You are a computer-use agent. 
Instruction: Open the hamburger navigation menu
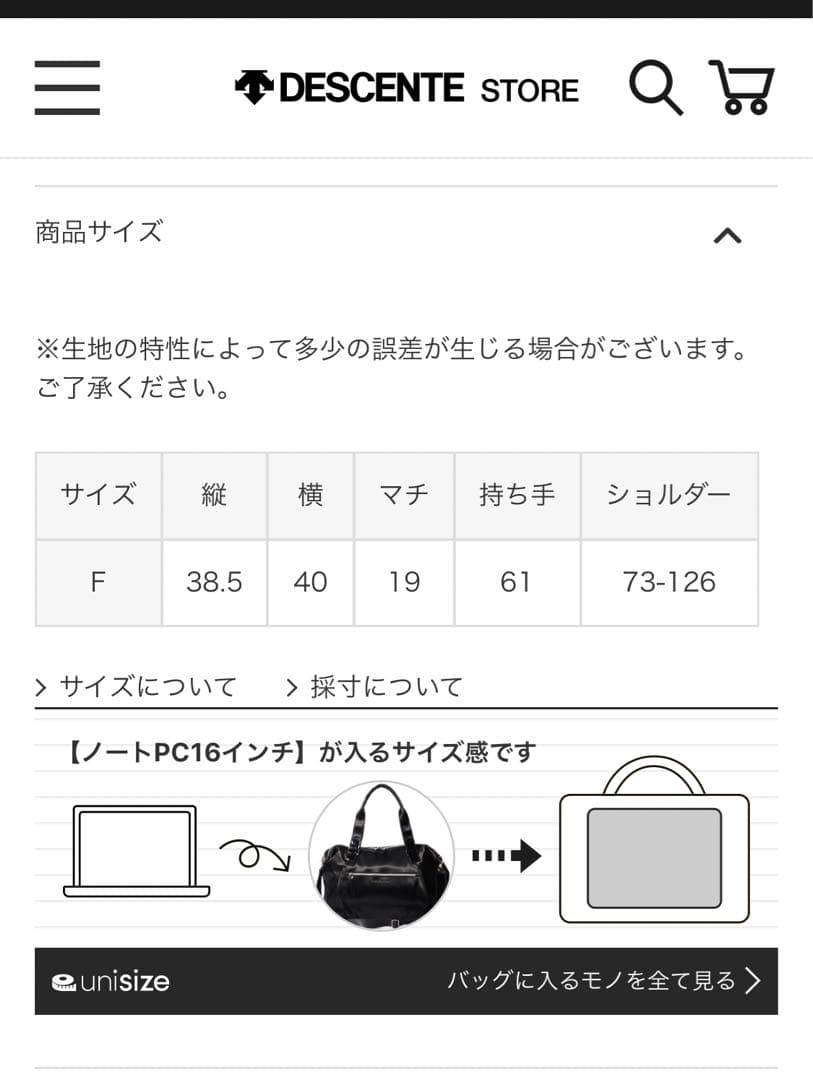coord(66,88)
